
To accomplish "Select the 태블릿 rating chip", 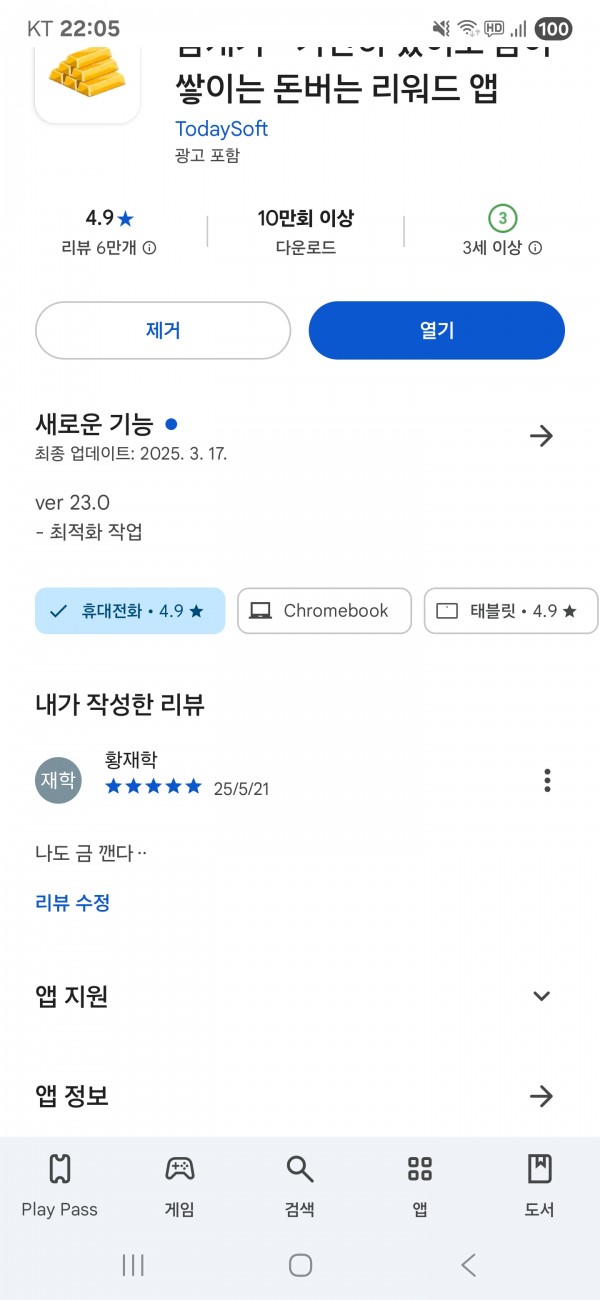I will coord(511,610).
